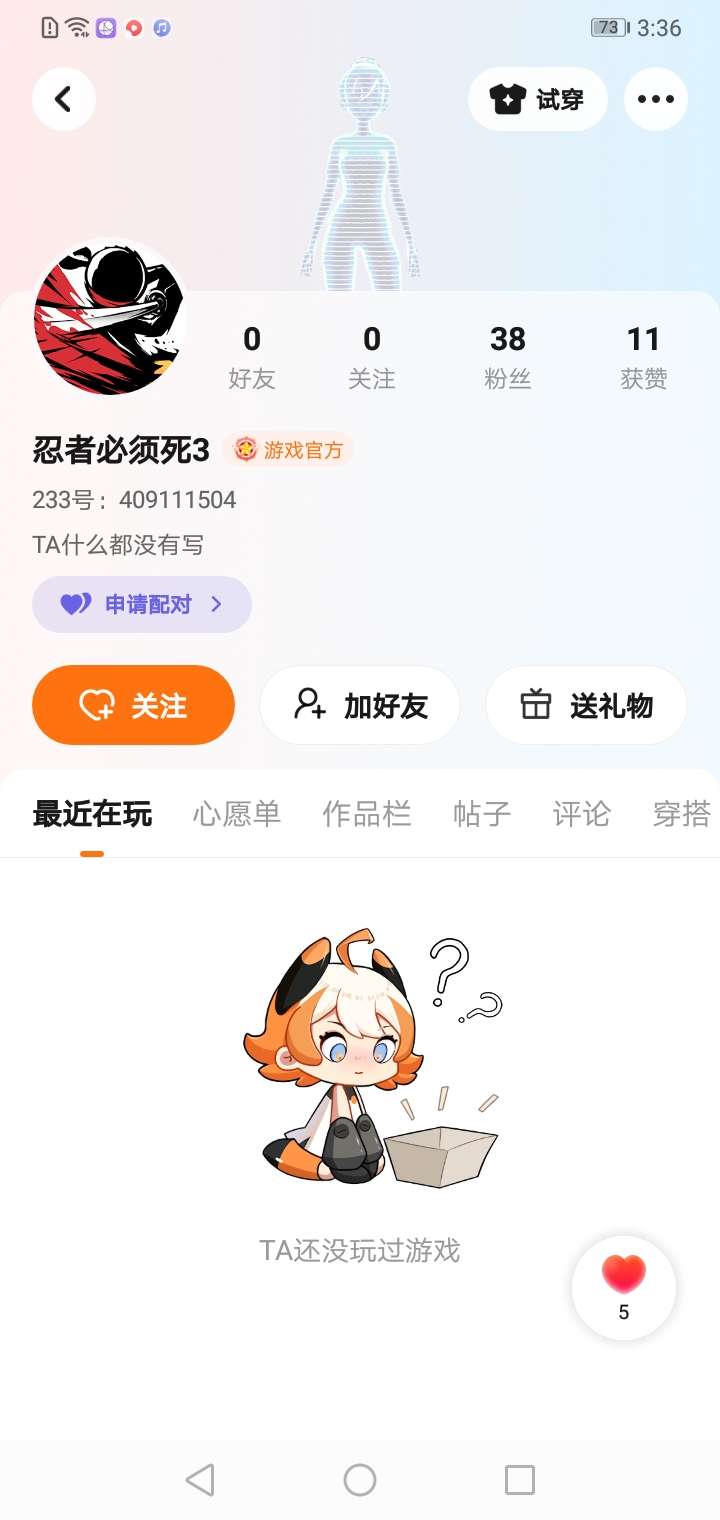Follow this account with 关注 button
This screenshot has height=1520, width=720.
pyautogui.click(x=133, y=705)
